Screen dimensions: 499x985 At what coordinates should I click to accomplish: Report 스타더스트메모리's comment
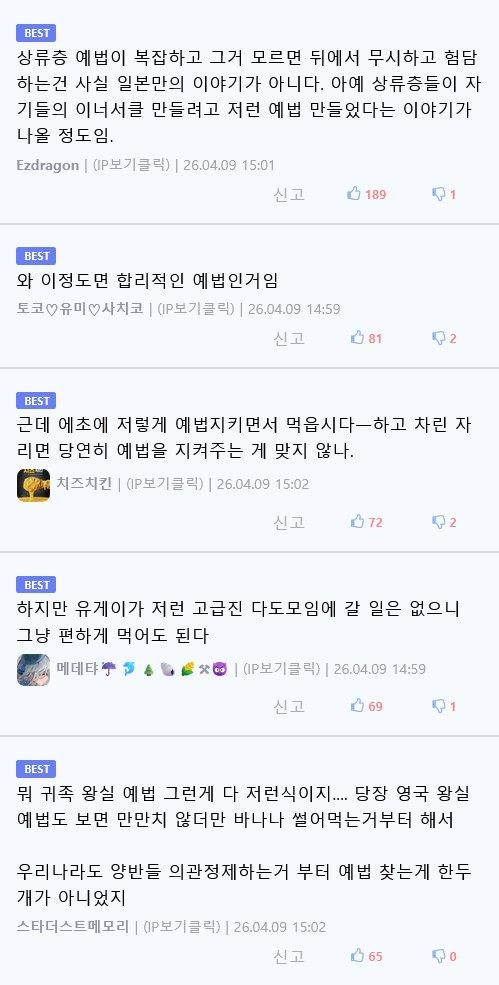click(x=289, y=956)
